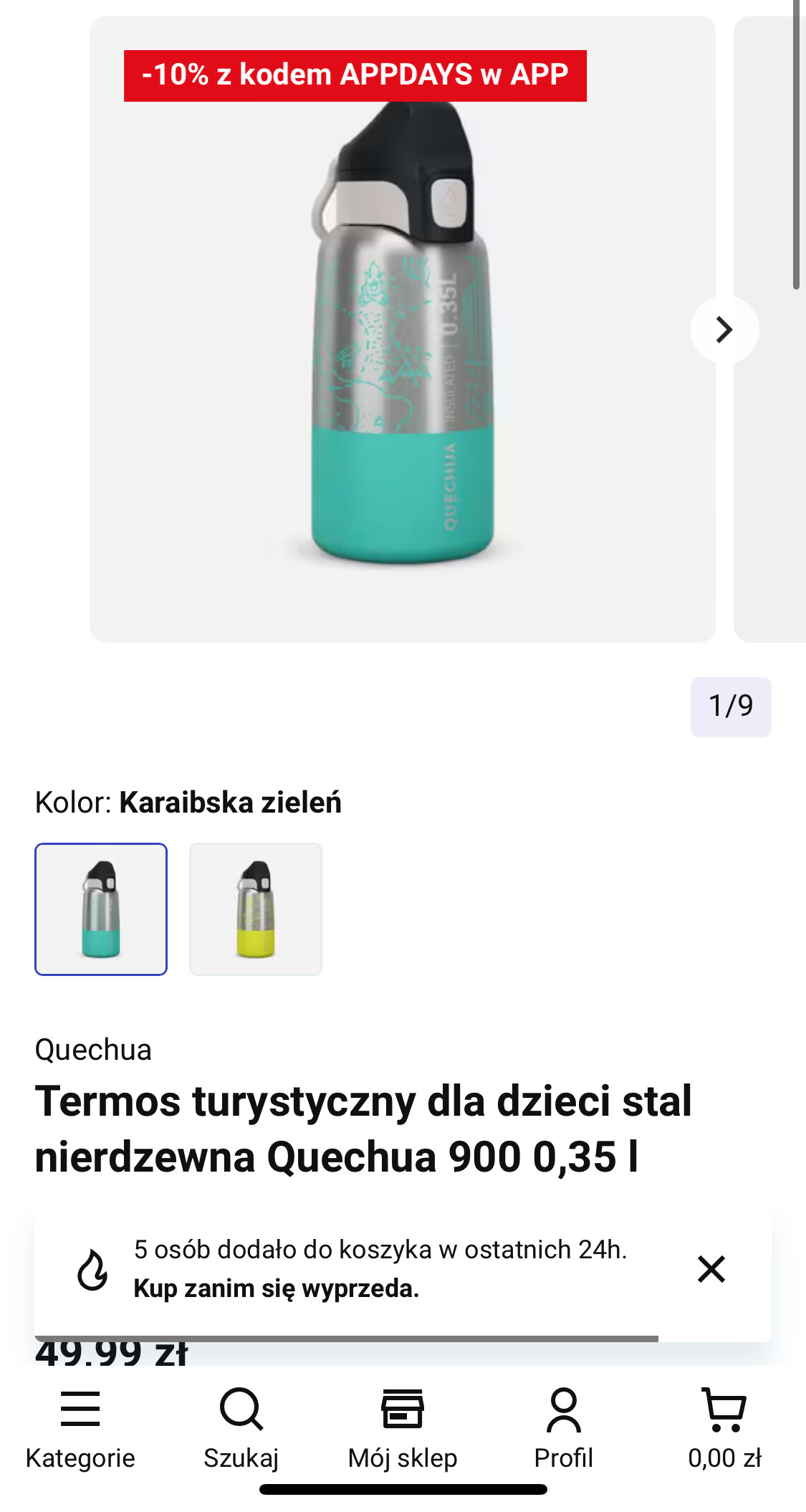Show the next product image
The width and height of the screenshot is (806, 1512).
click(x=724, y=330)
